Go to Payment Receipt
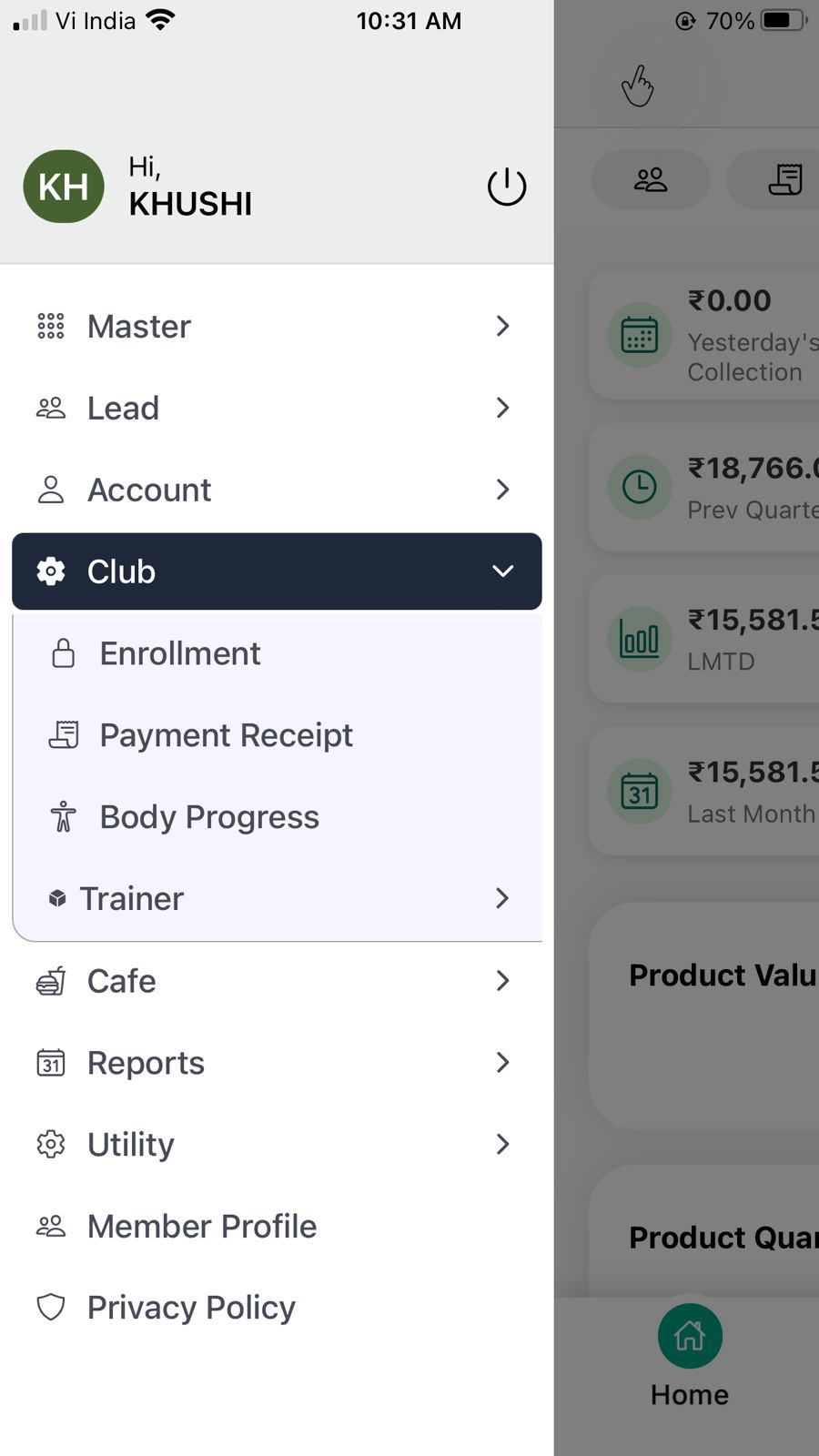The width and height of the screenshot is (819, 1456). coord(226,735)
